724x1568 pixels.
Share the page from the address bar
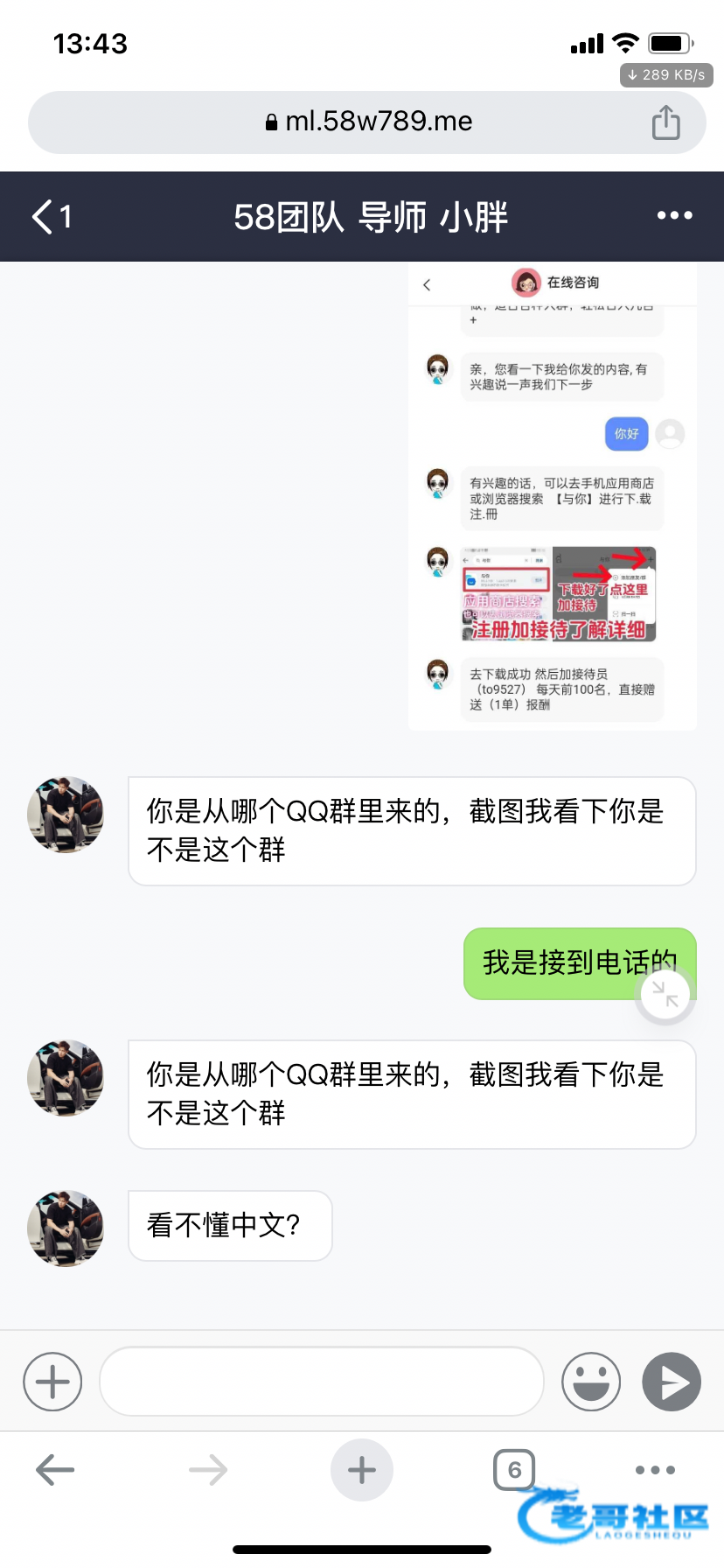tap(665, 122)
